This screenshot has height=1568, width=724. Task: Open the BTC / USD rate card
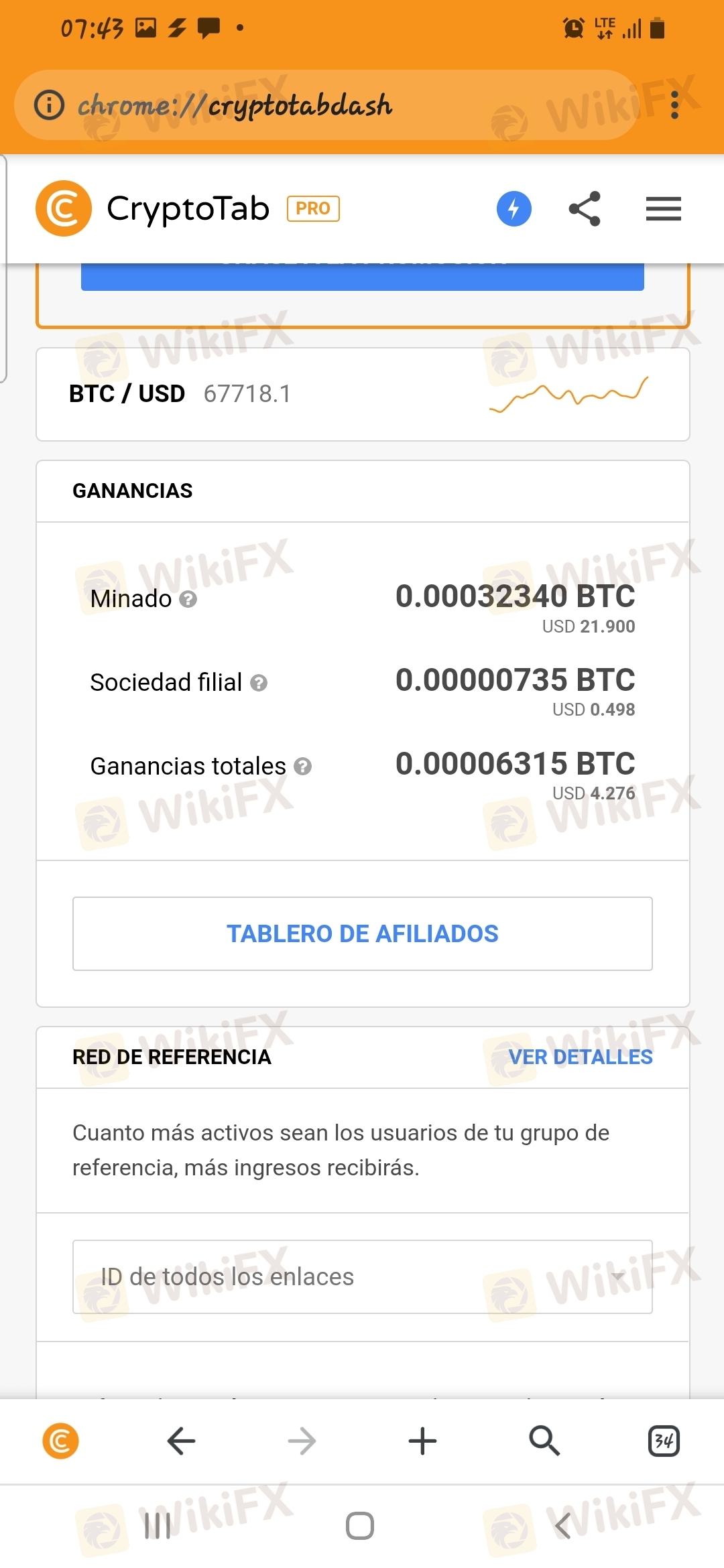[362, 394]
